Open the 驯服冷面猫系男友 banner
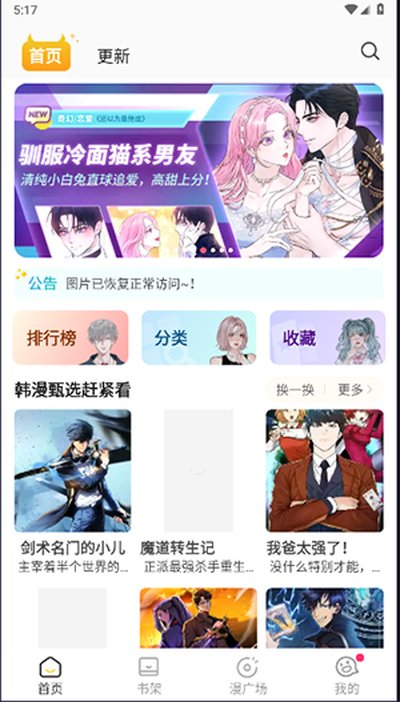400x702 pixels. click(x=199, y=171)
